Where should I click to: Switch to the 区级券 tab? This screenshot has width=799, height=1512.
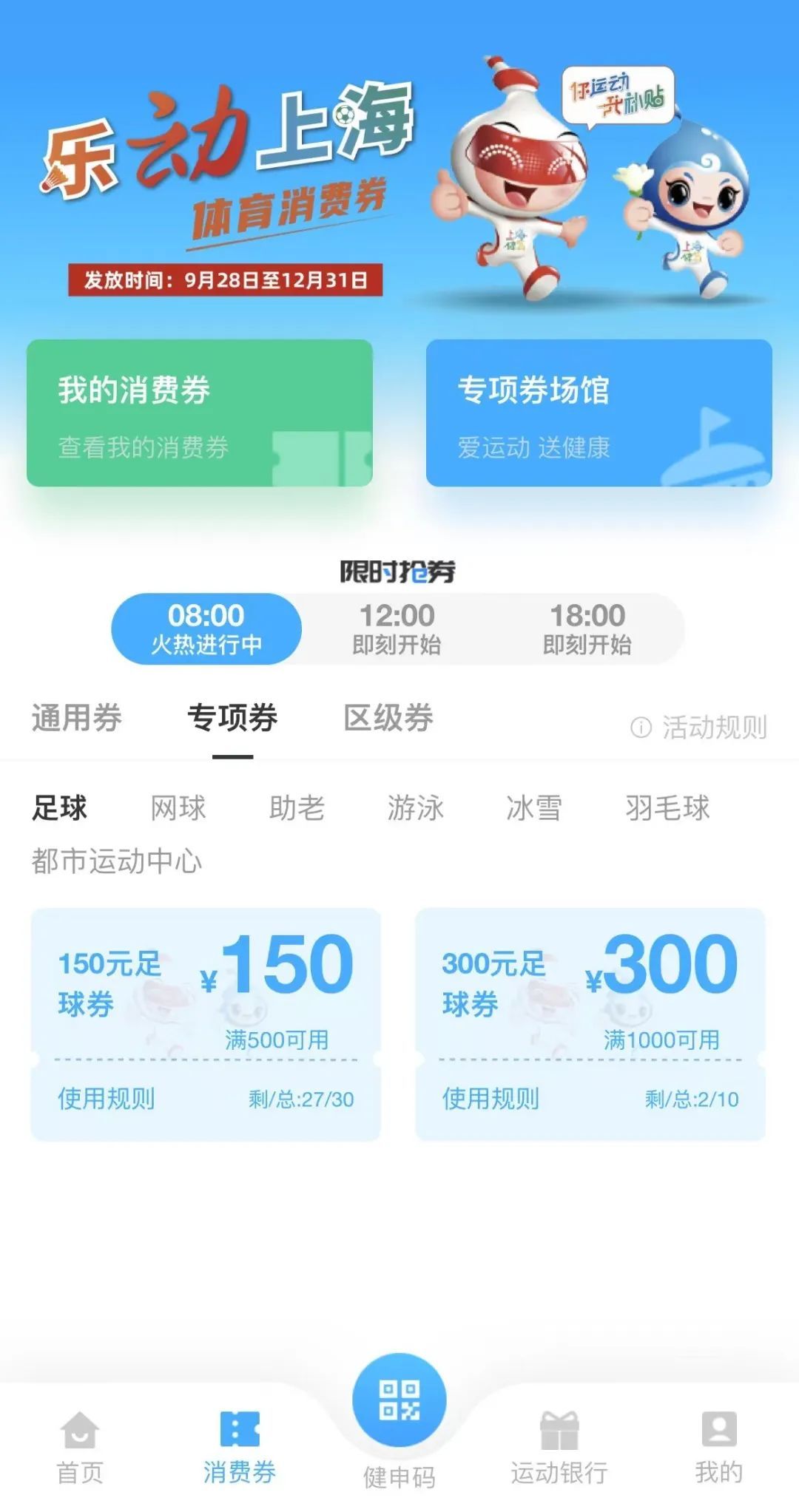(x=388, y=718)
